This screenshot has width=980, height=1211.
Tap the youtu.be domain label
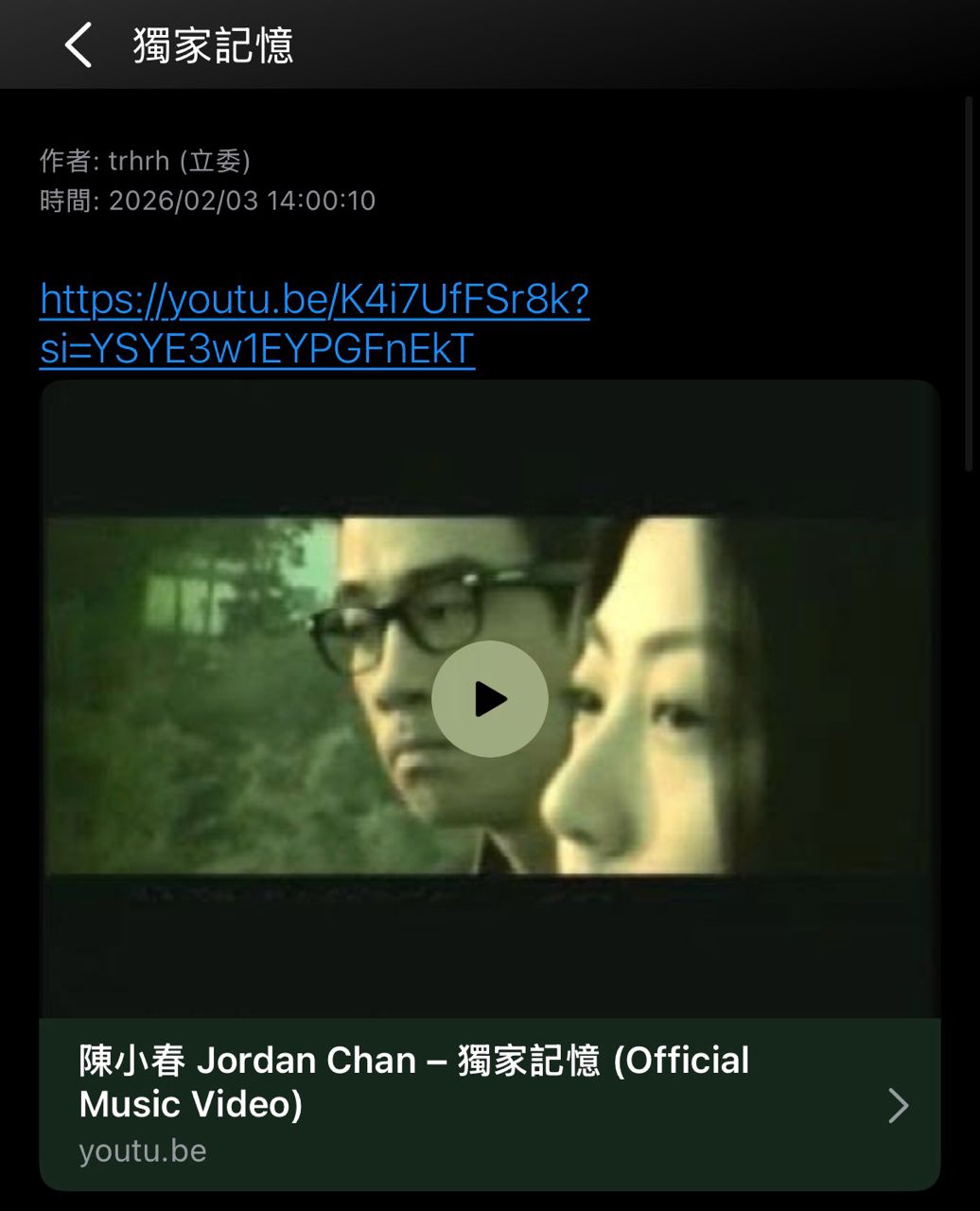click(143, 1150)
